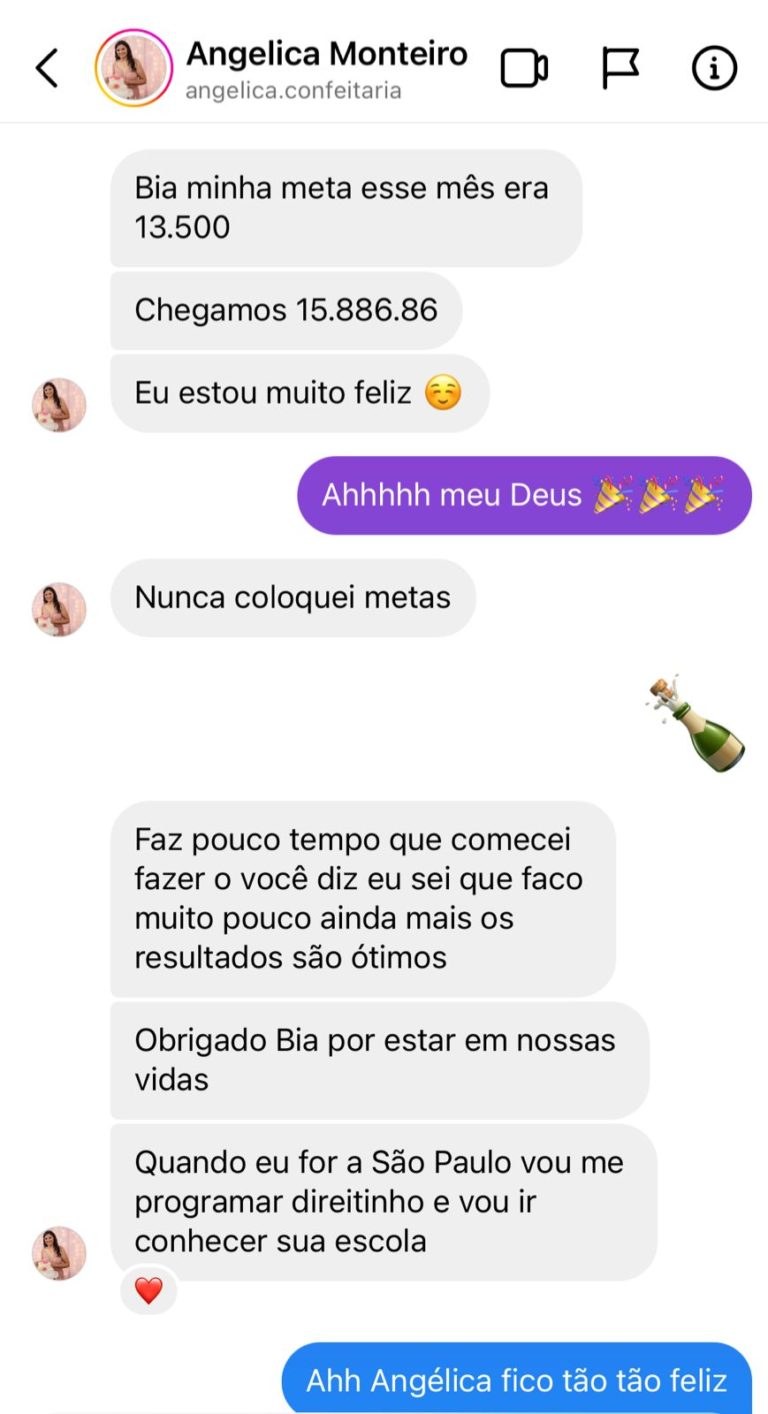Open Angelica Monteiro profile name in header
Image resolution: width=768 pixels, height=1414 pixels.
point(326,54)
